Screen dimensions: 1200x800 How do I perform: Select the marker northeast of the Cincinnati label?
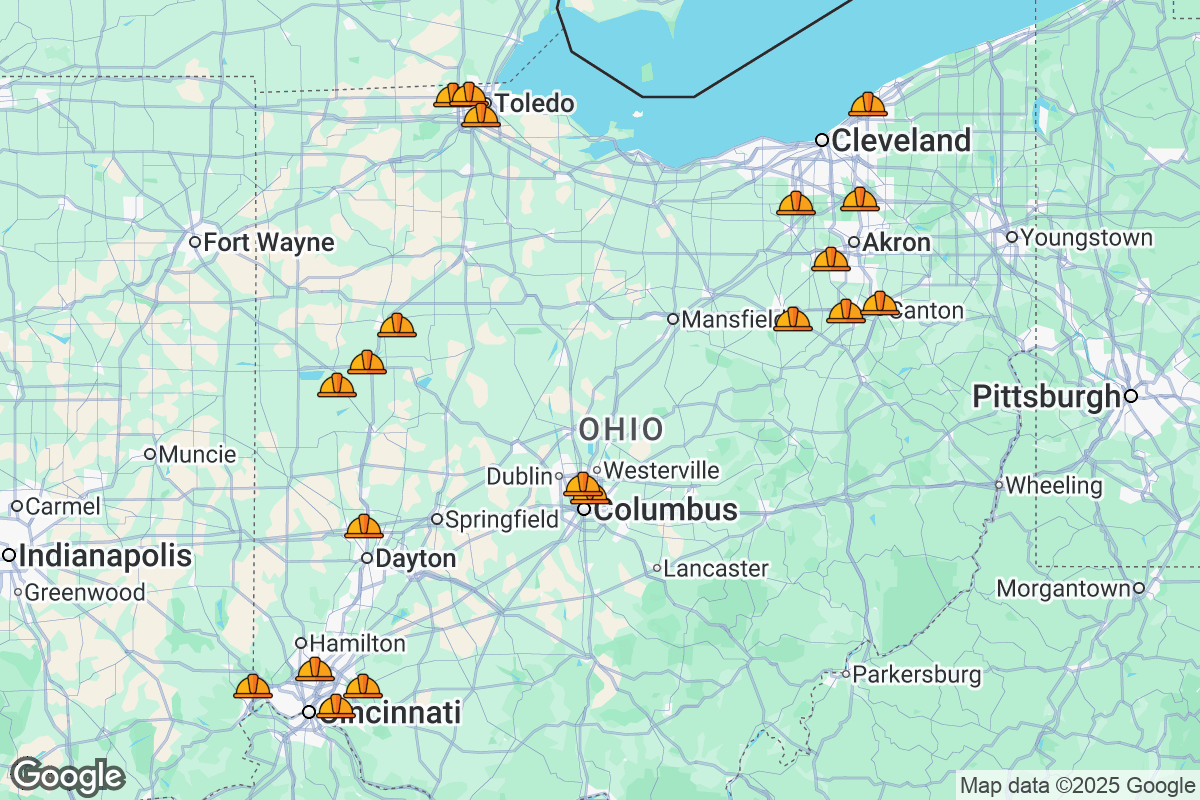click(x=363, y=686)
